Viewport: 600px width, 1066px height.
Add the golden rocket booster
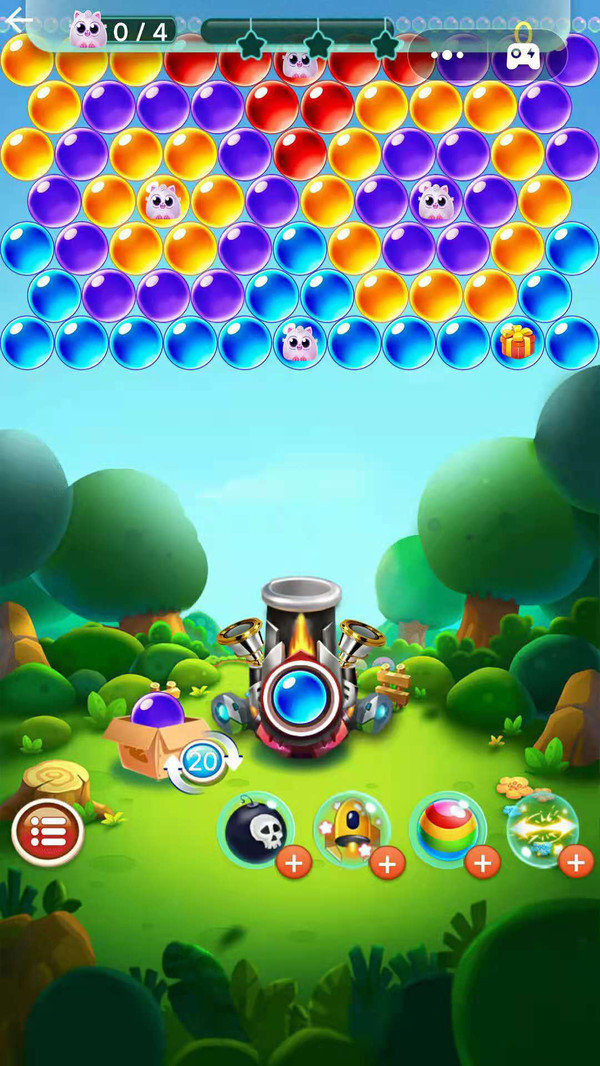click(387, 861)
